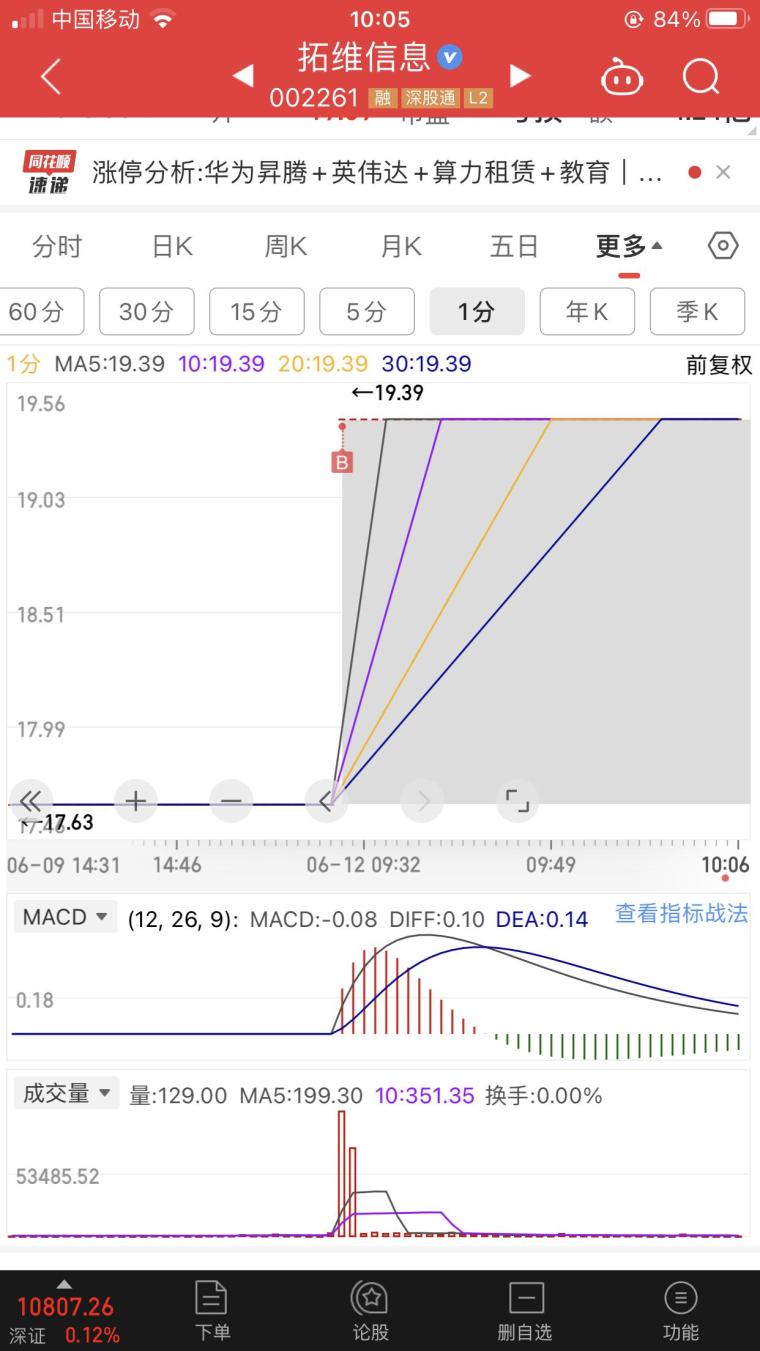The image size is (760, 1351).
Task: Switch to the 月K chart tab
Action: pyautogui.click(x=401, y=247)
